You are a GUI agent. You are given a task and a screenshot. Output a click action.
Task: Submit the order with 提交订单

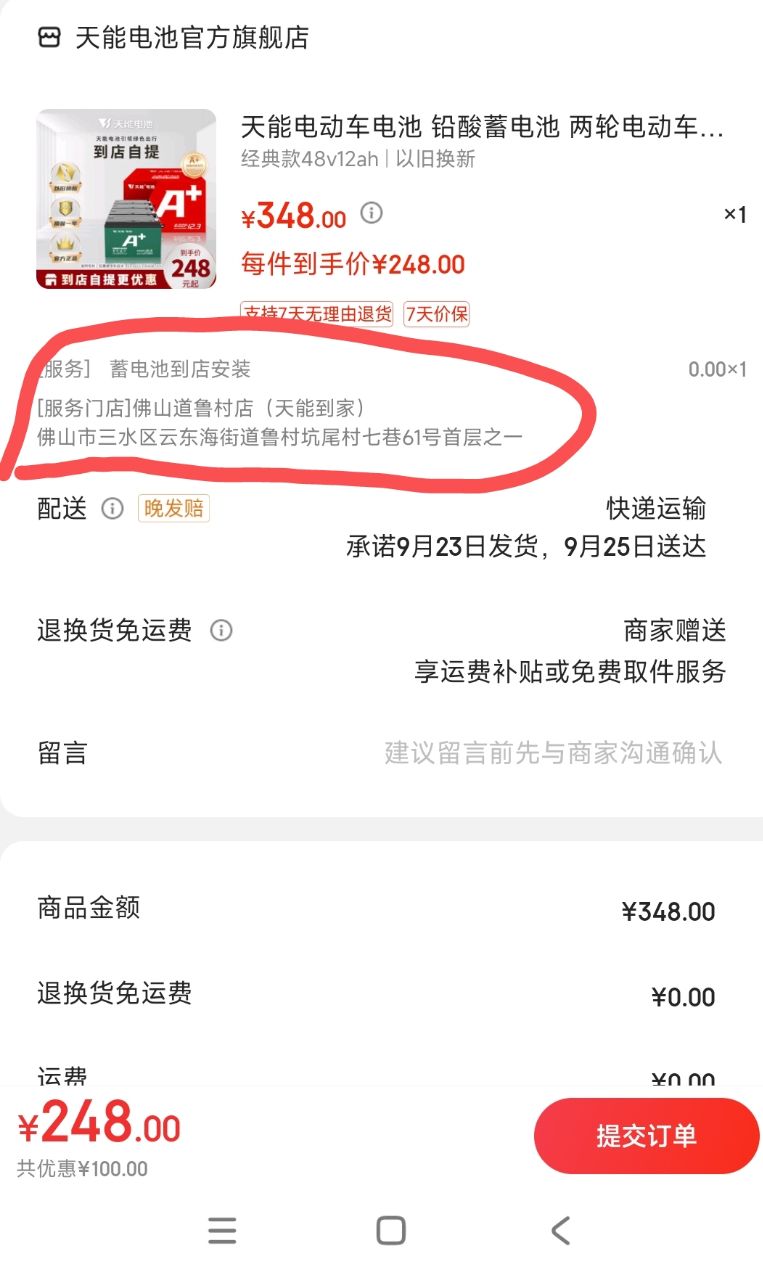click(x=646, y=1136)
